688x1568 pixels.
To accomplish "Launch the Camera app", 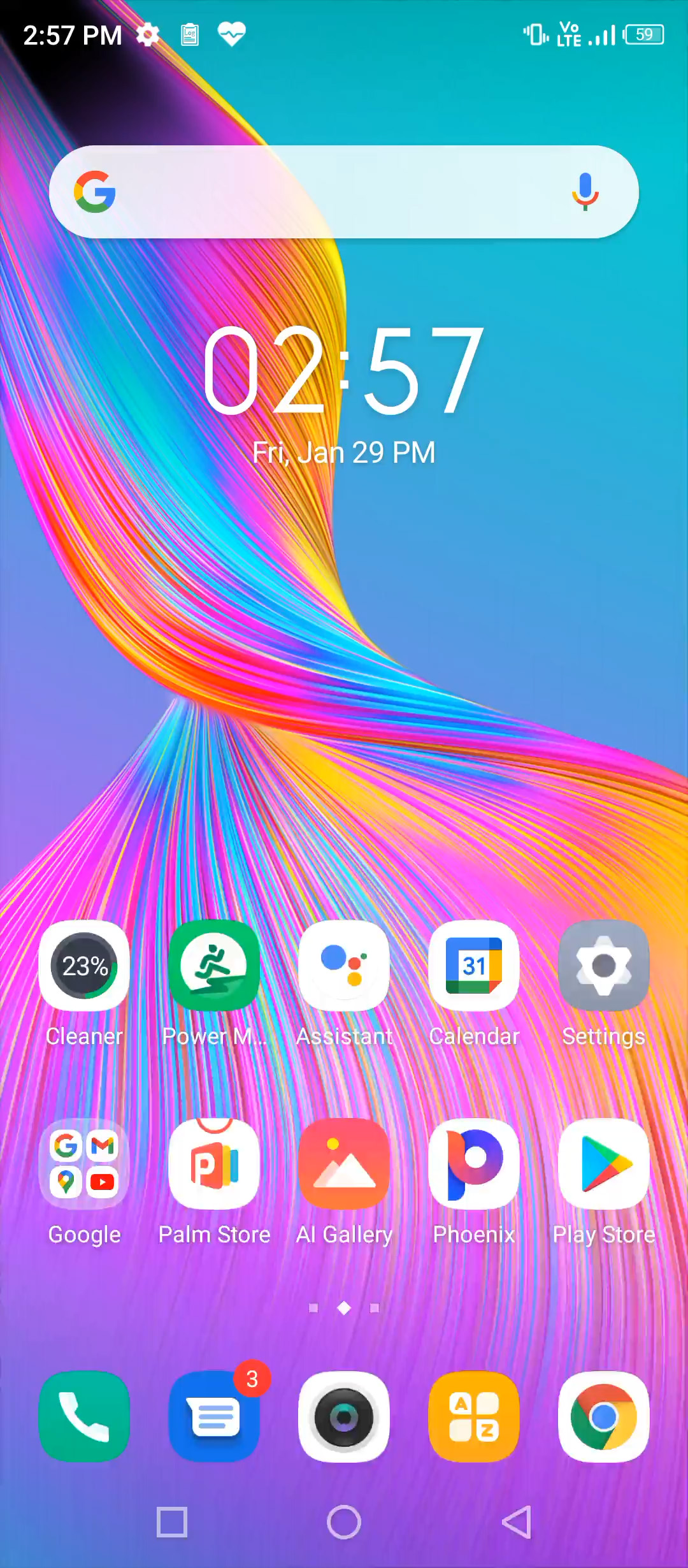I will tap(344, 1417).
